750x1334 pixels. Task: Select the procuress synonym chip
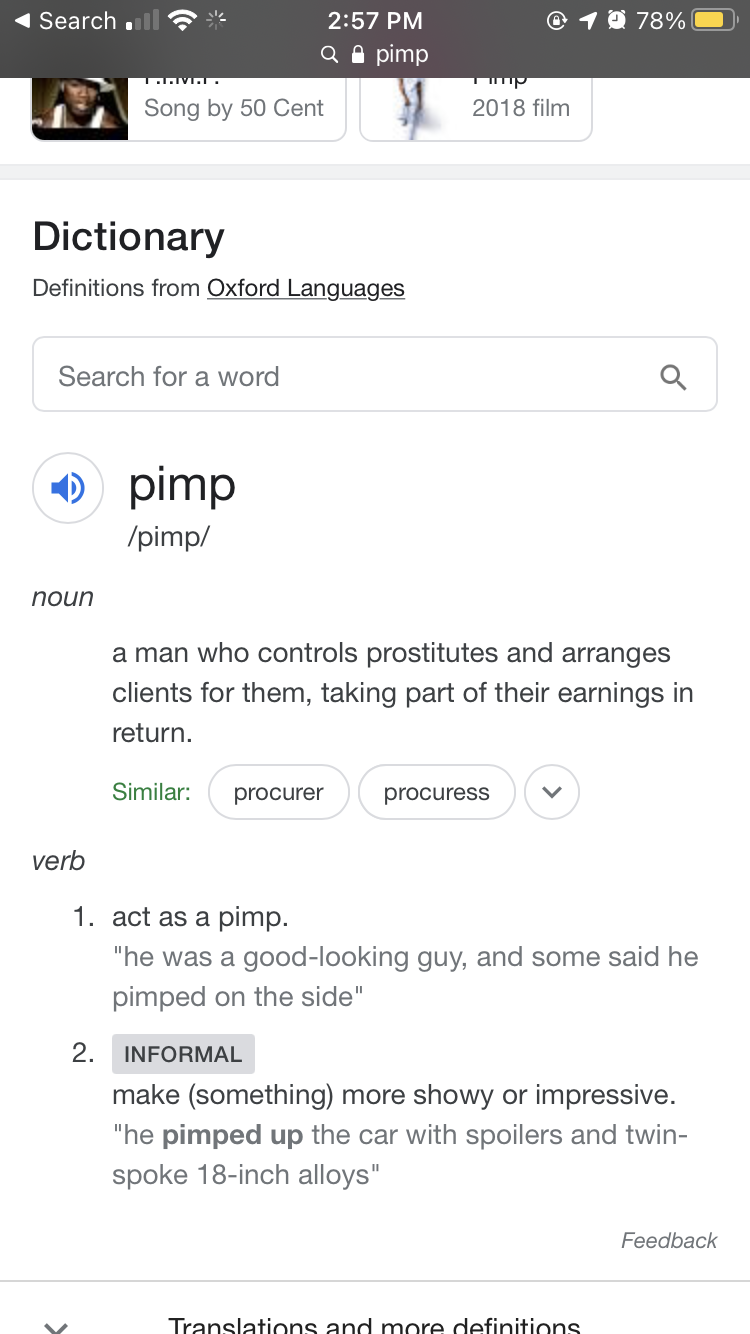tap(436, 793)
